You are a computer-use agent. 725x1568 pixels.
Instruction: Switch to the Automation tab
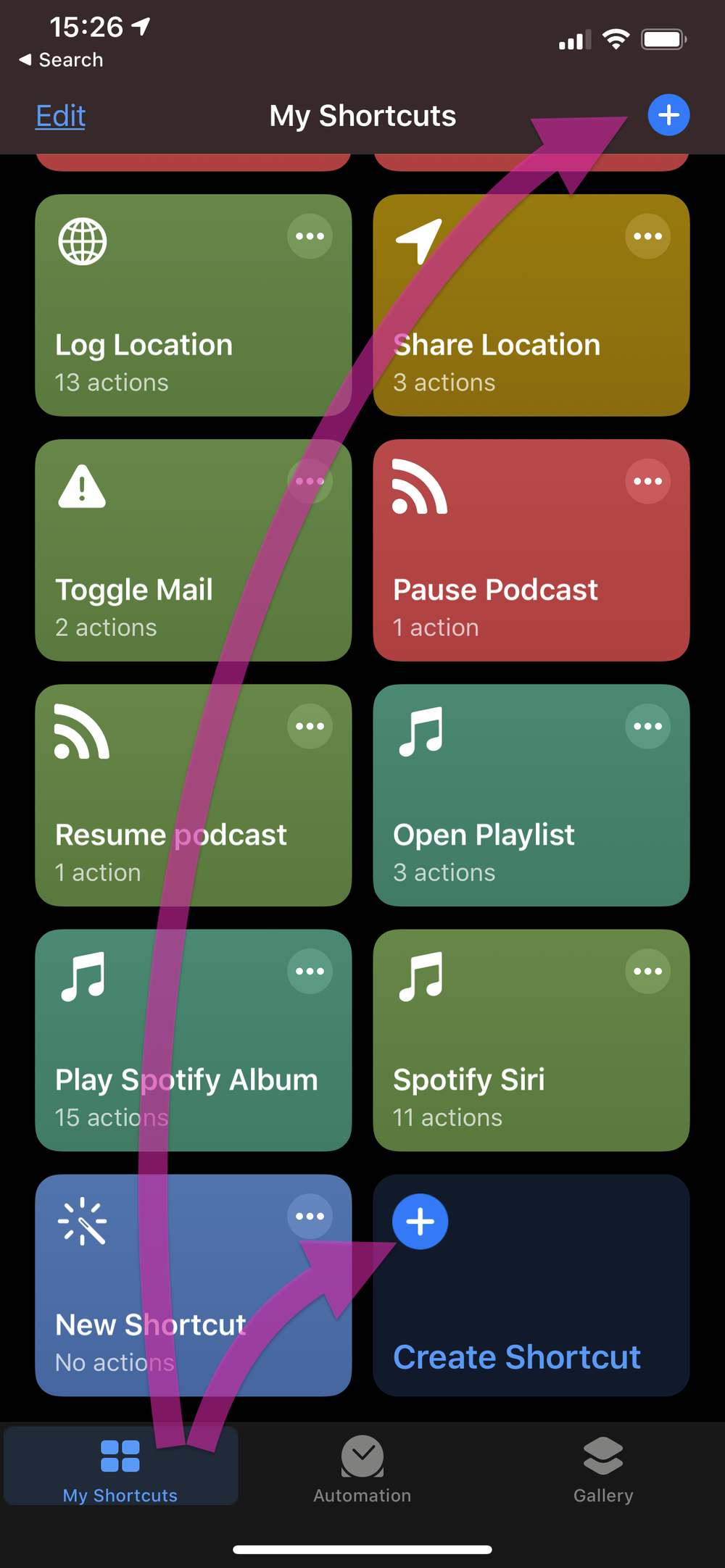362,1468
